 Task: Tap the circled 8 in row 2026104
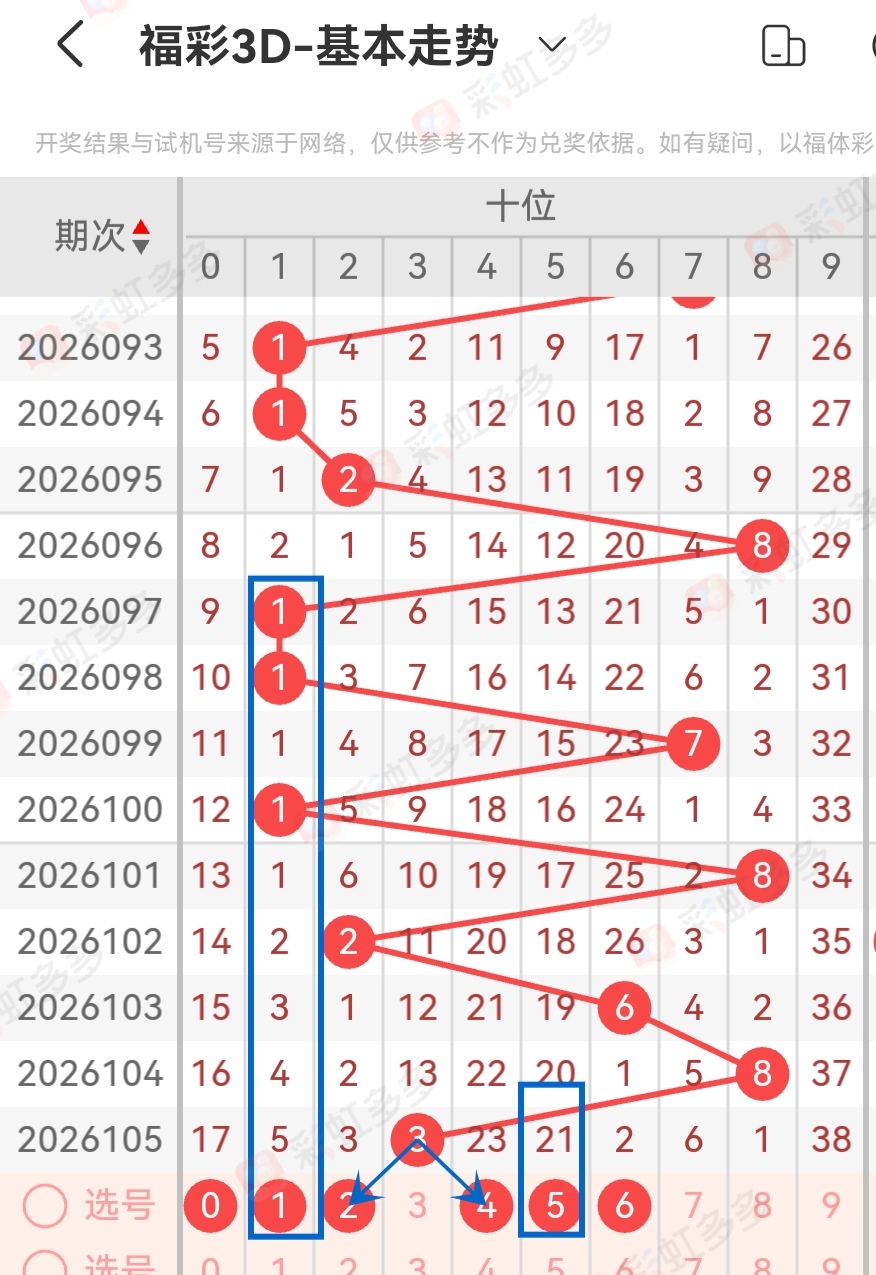tap(761, 1073)
